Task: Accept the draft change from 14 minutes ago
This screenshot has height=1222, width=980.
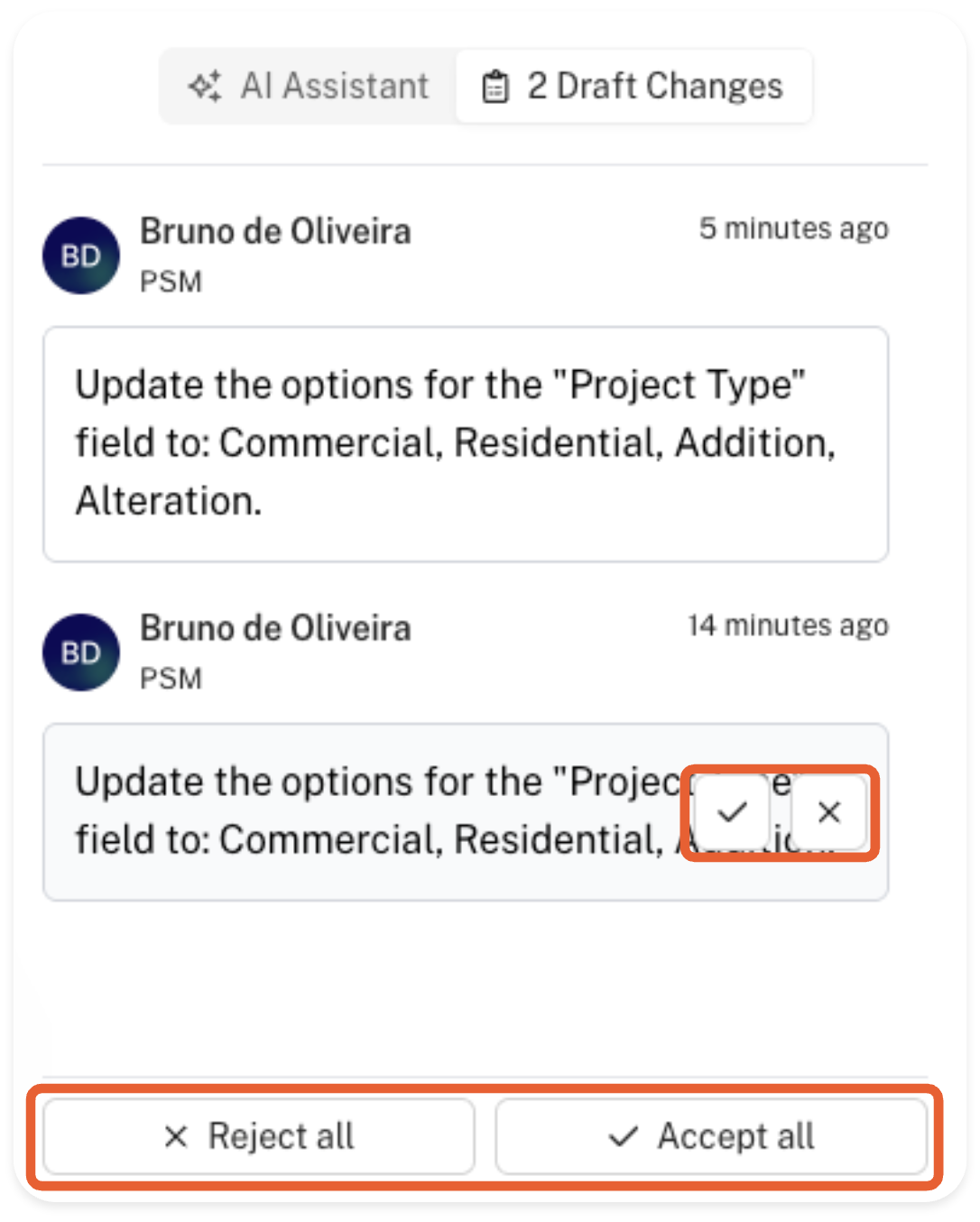Action: (x=732, y=812)
